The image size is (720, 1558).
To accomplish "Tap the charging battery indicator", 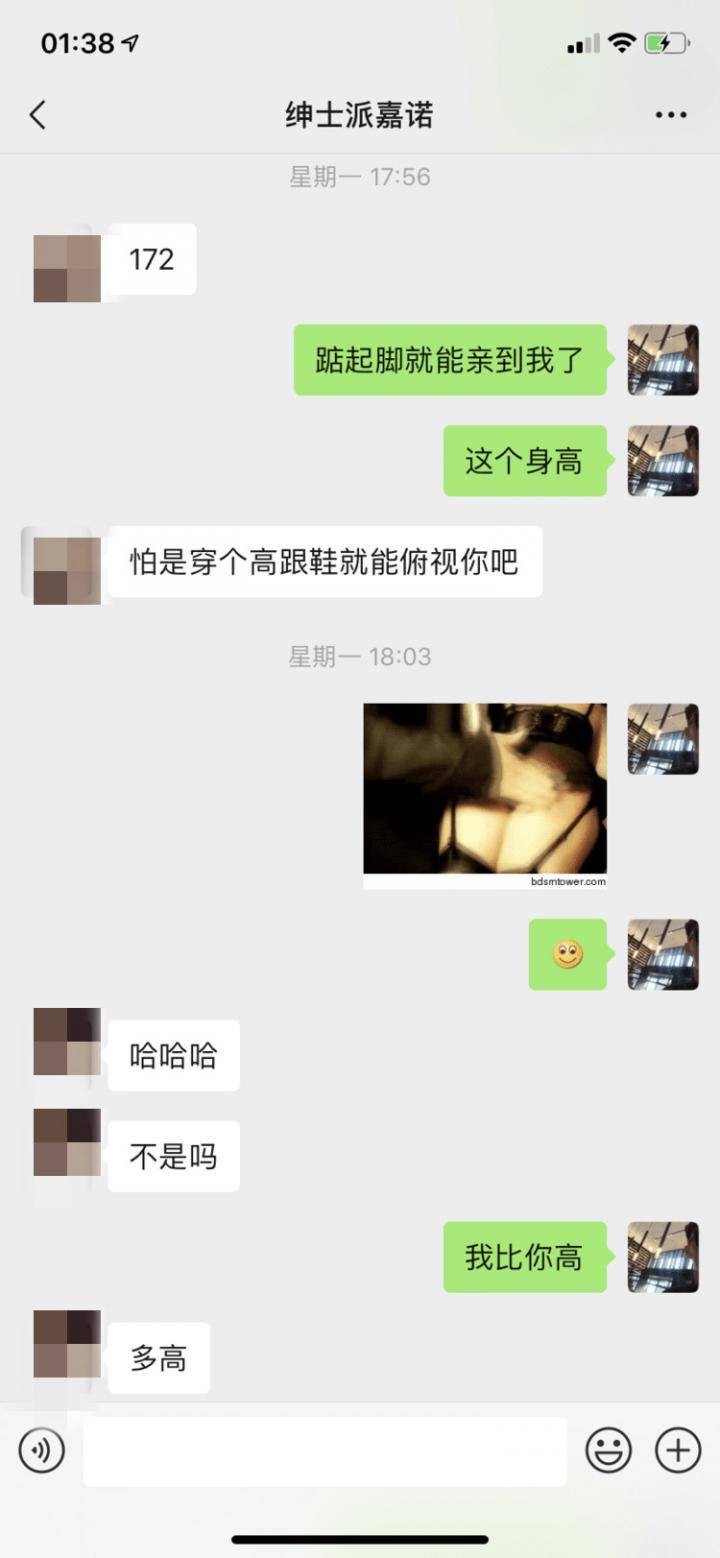I will point(666,43).
